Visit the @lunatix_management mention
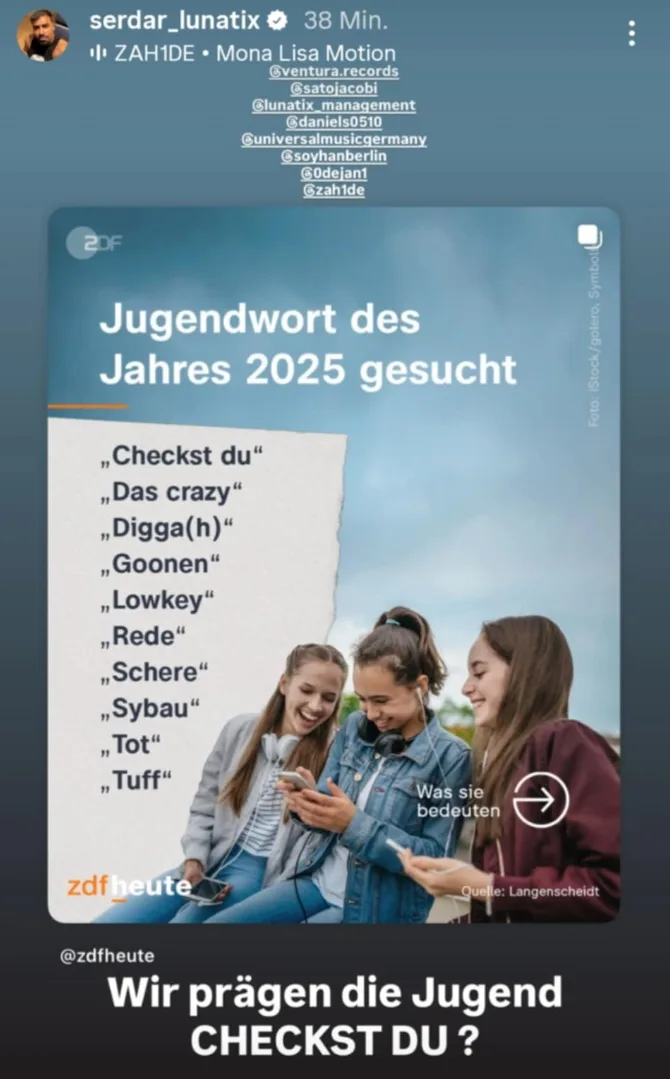The image size is (670, 1079). tap(334, 106)
